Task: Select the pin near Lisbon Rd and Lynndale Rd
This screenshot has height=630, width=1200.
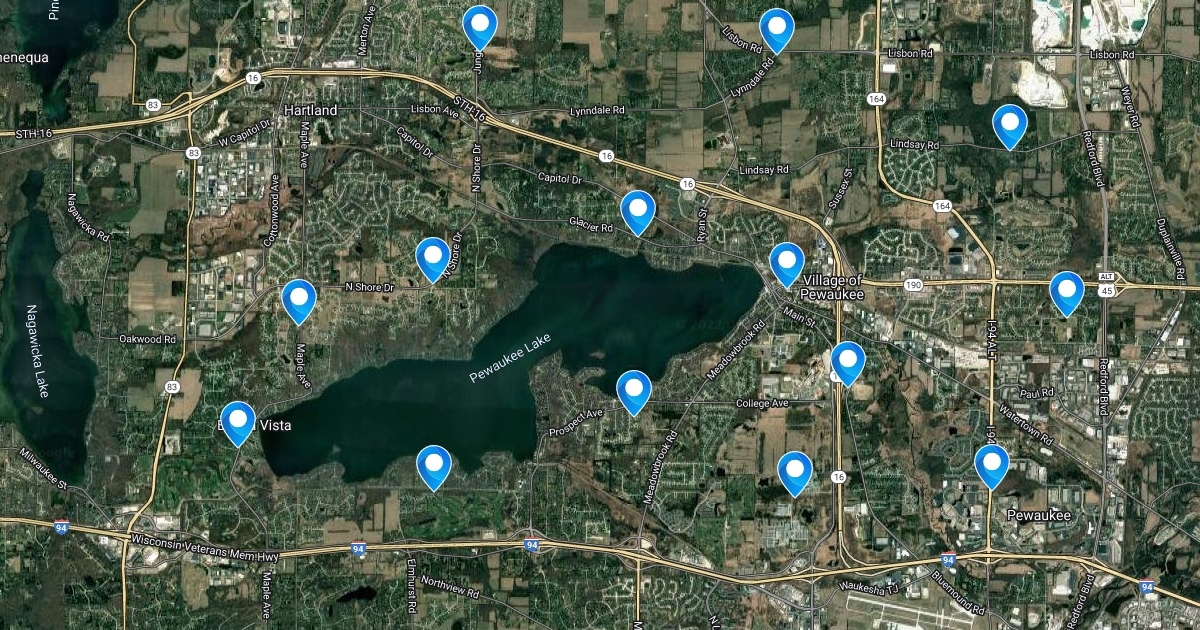Action: 776,27
